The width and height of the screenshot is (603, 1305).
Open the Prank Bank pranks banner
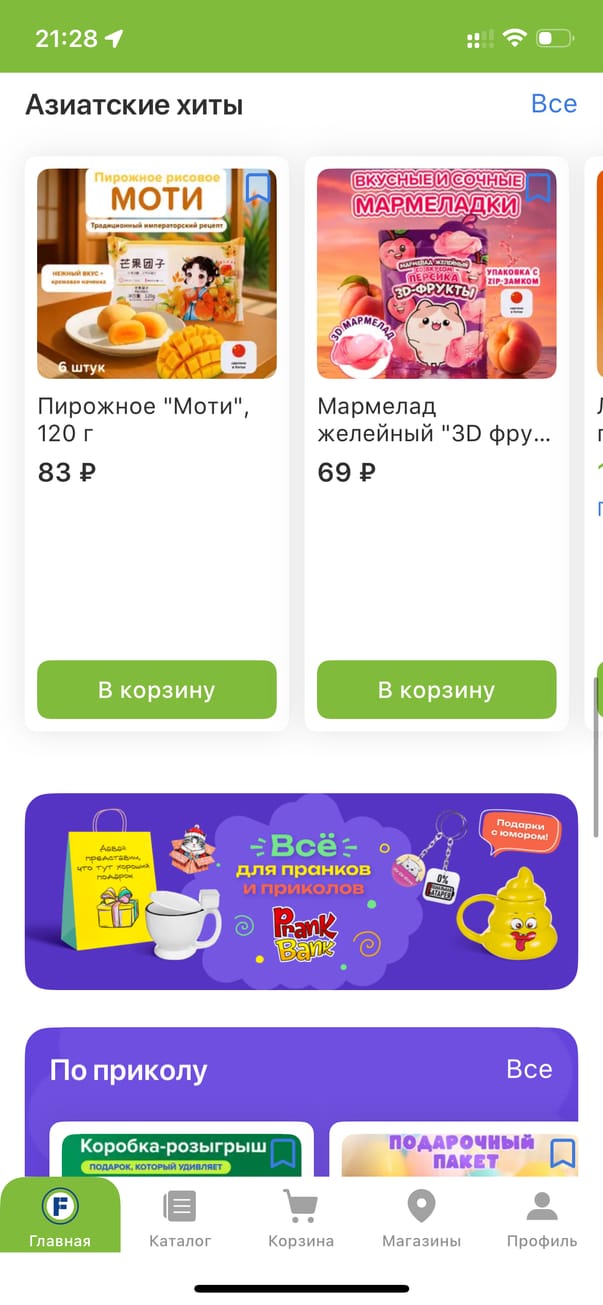click(301, 891)
